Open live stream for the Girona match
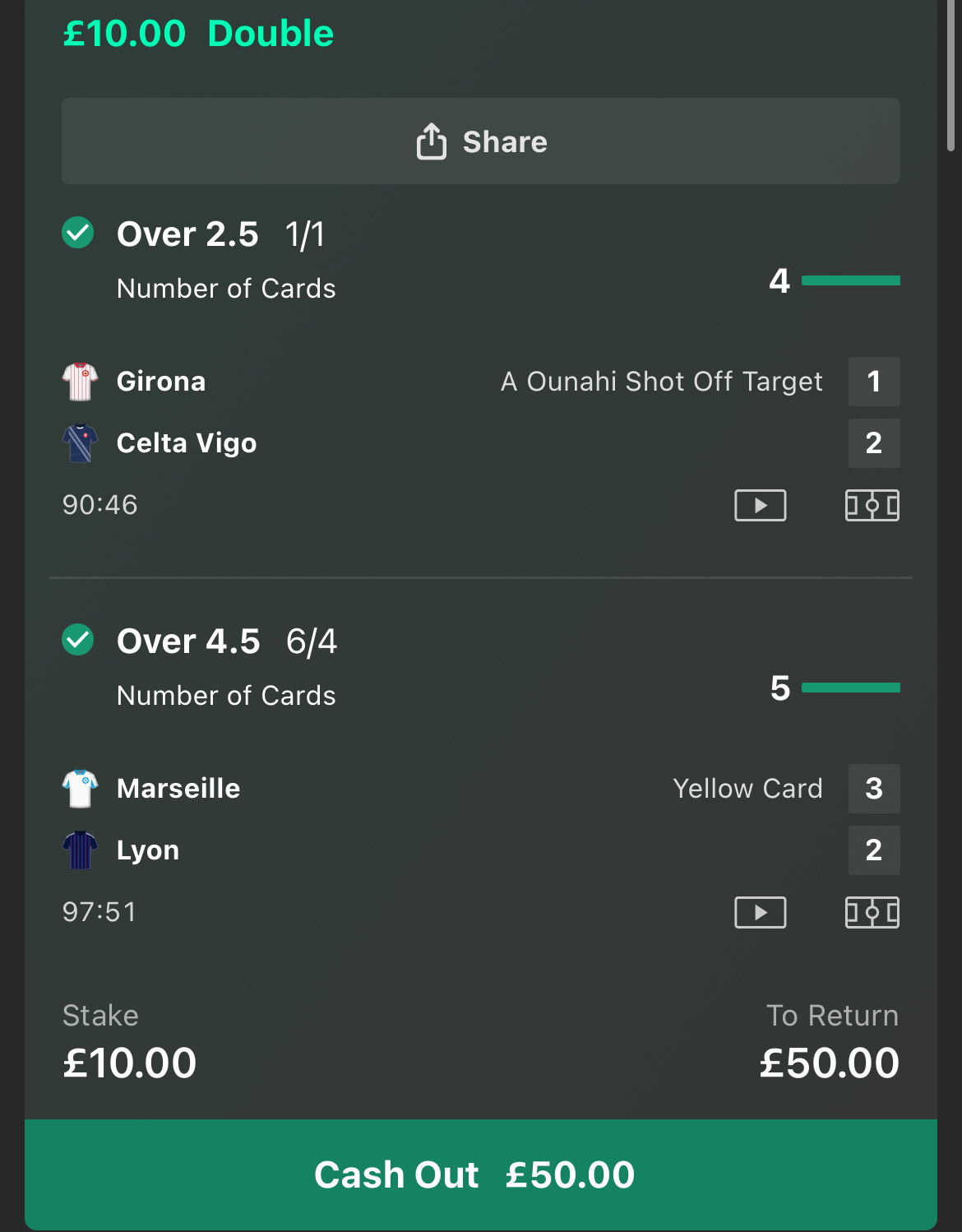Image resolution: width=962 pixels, height=1232 pixels. click(760, 505)
